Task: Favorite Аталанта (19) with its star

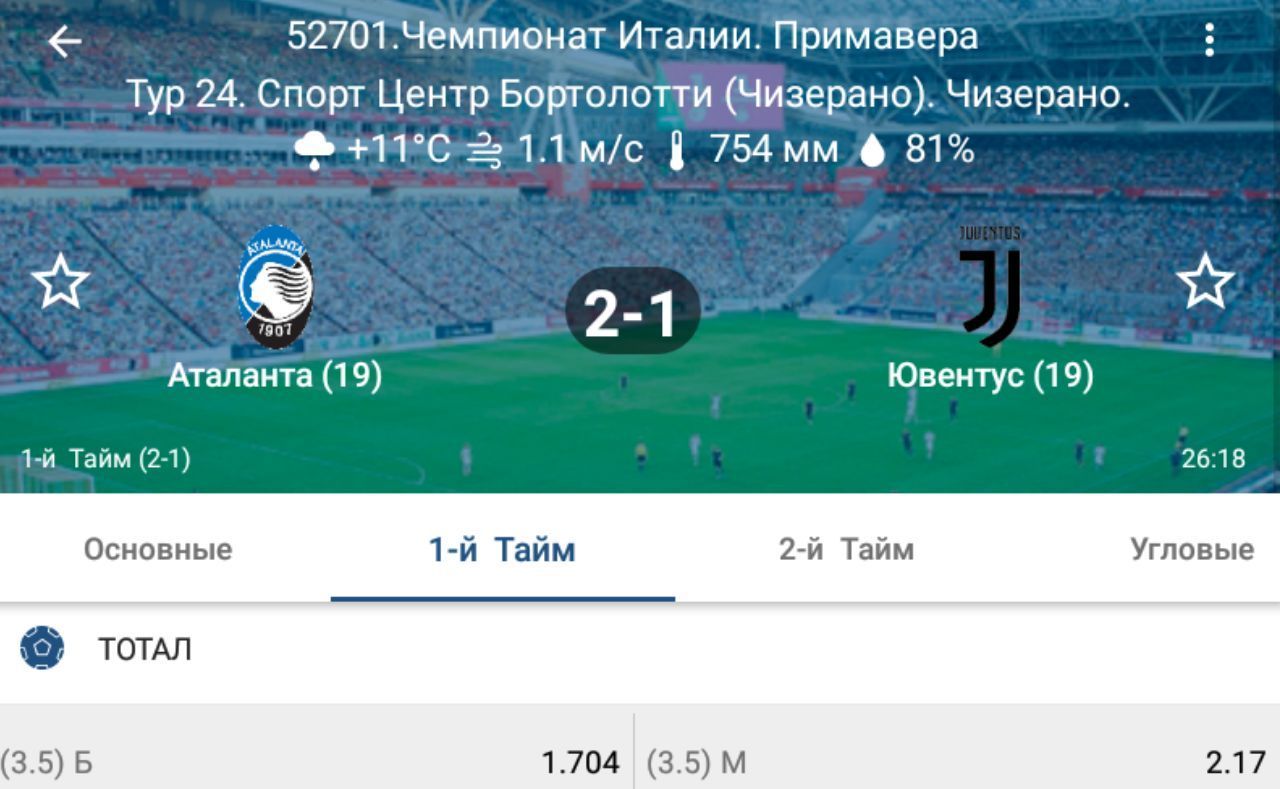Action: tap(61, 282)
